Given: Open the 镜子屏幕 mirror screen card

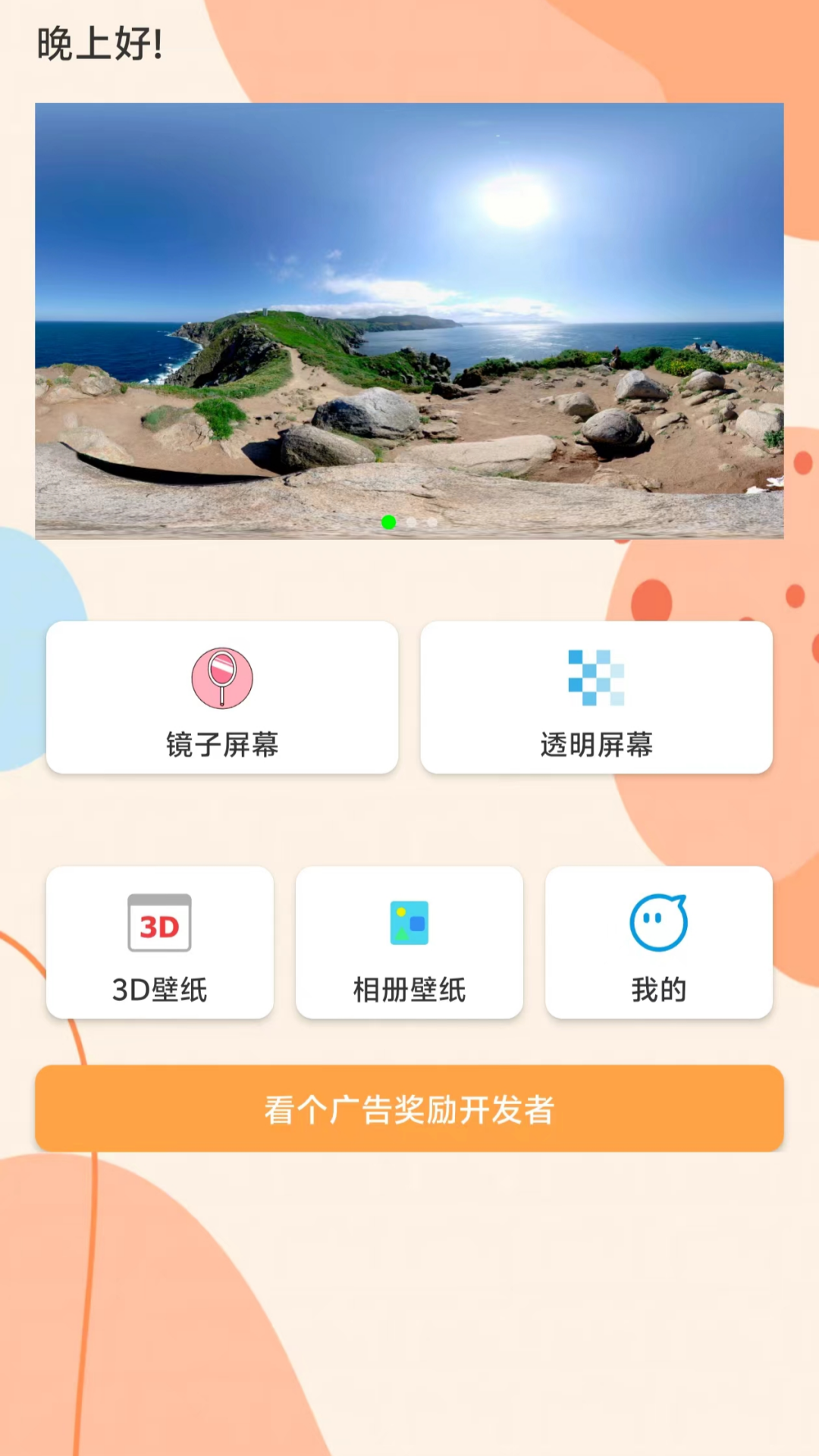Looking at the screenshot, I should (x=222, y=698).
